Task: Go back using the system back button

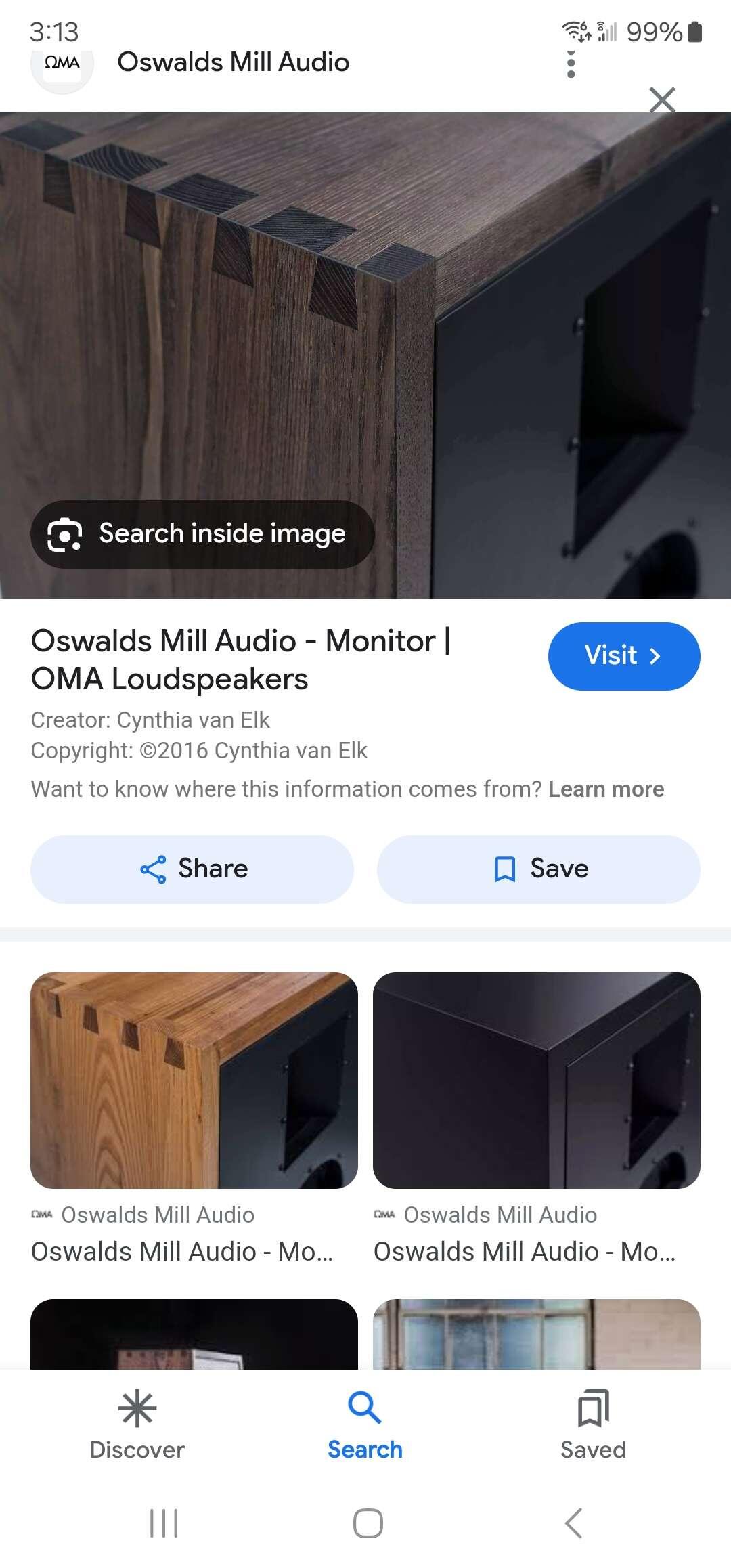Action: click(x=573, y=1523)
